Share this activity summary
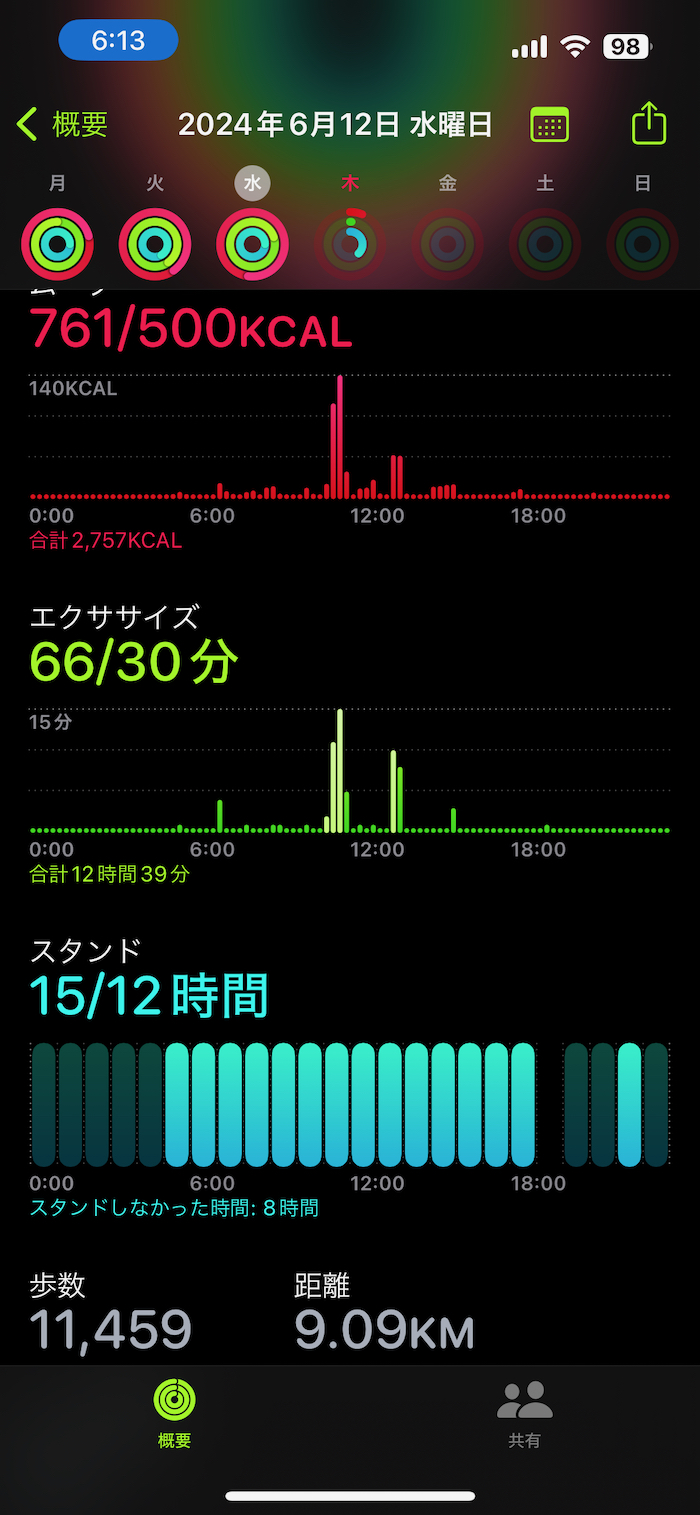This screenshot has height=1515, width=700. (649, 125)
